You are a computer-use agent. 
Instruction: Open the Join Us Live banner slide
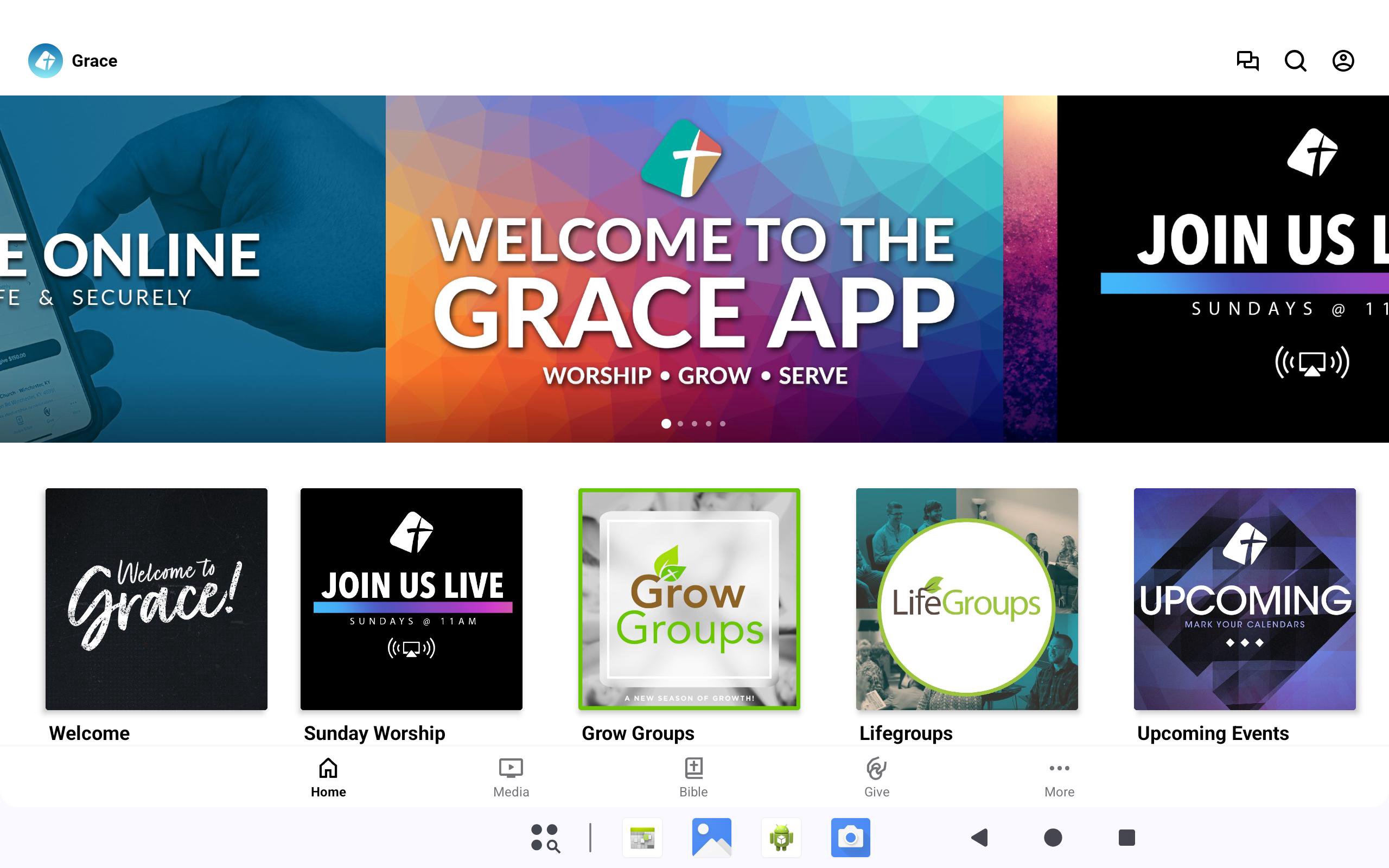pos(1222,269)
